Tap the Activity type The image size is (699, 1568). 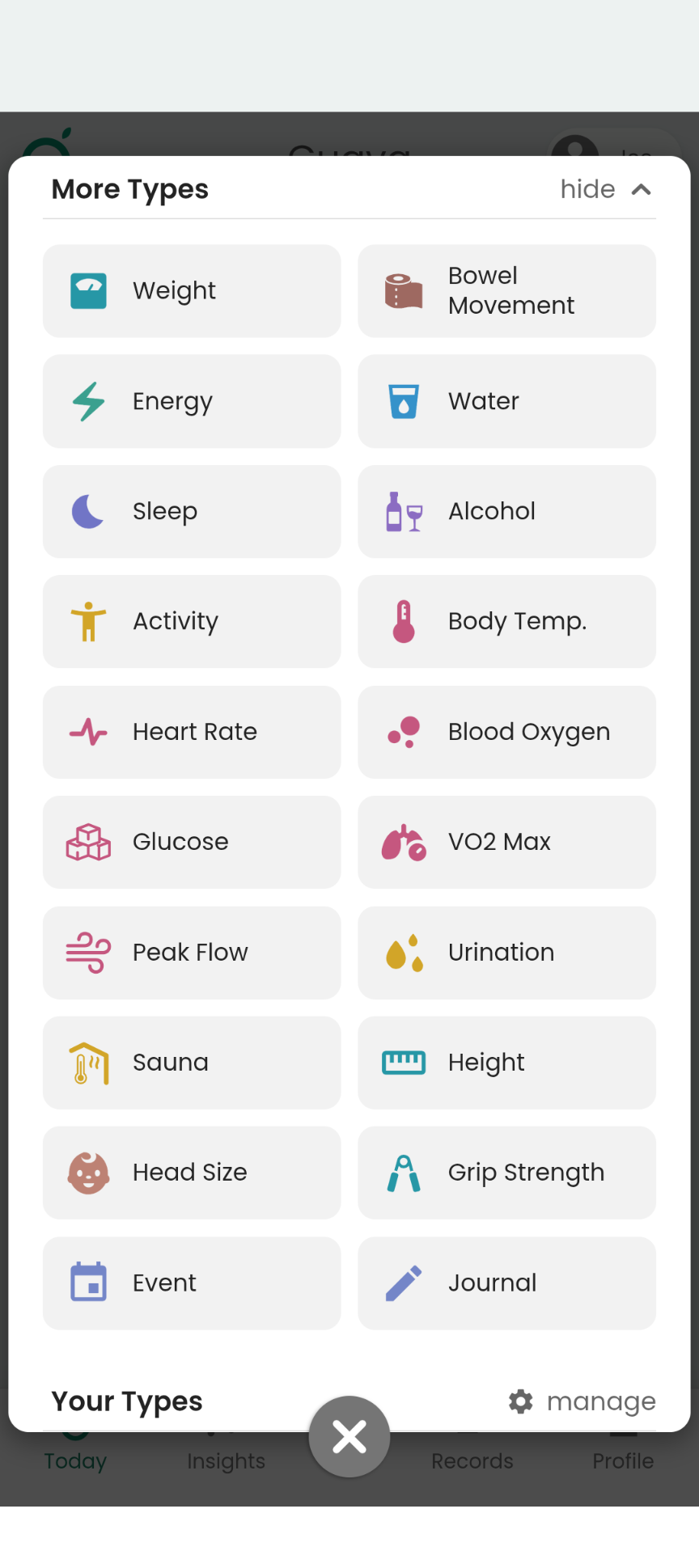[192, 621]
